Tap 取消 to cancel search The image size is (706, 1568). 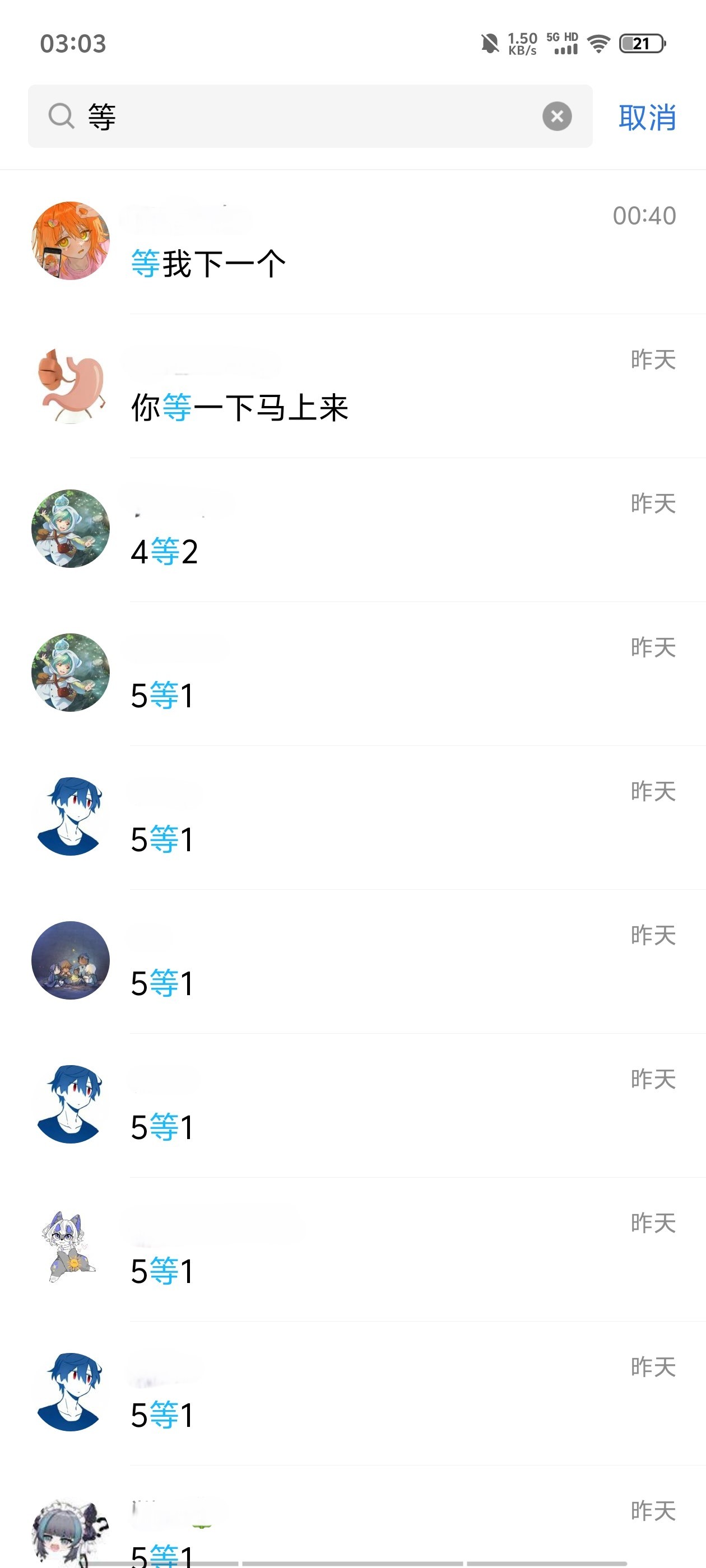coord(647,117)
